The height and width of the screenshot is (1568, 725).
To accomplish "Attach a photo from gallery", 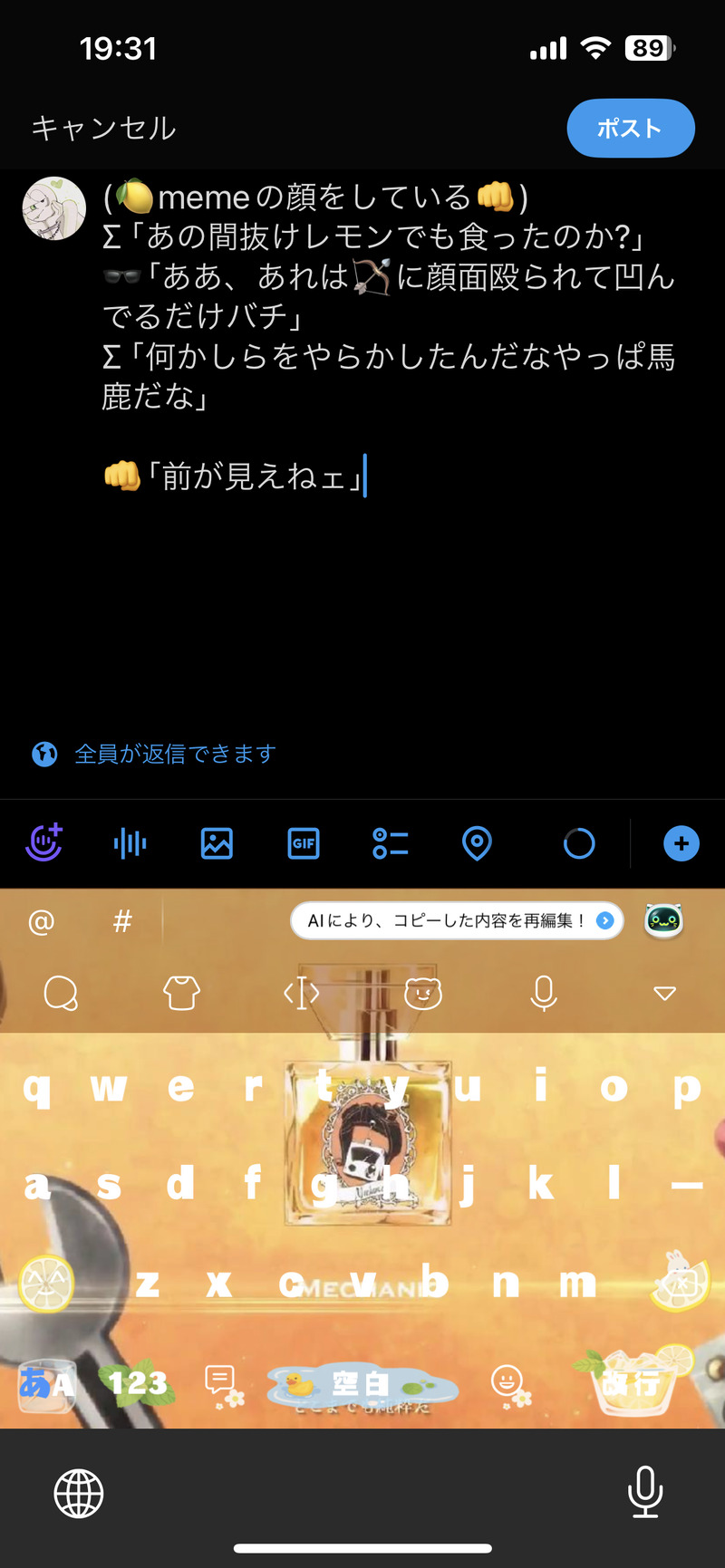I will point(217,843).
